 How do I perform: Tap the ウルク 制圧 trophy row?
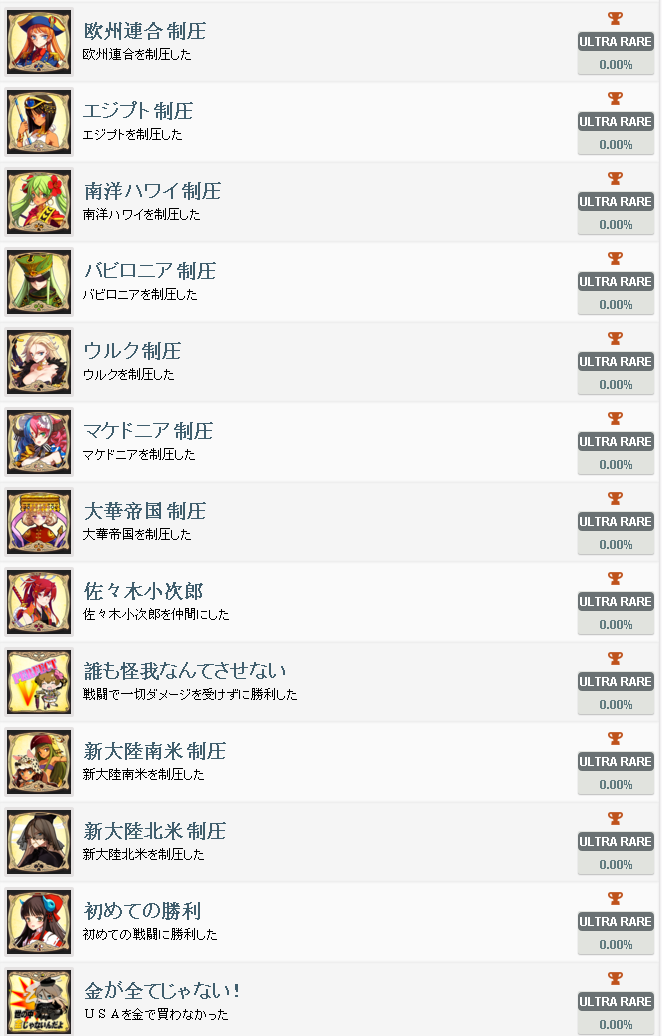[x=132, y=351]
